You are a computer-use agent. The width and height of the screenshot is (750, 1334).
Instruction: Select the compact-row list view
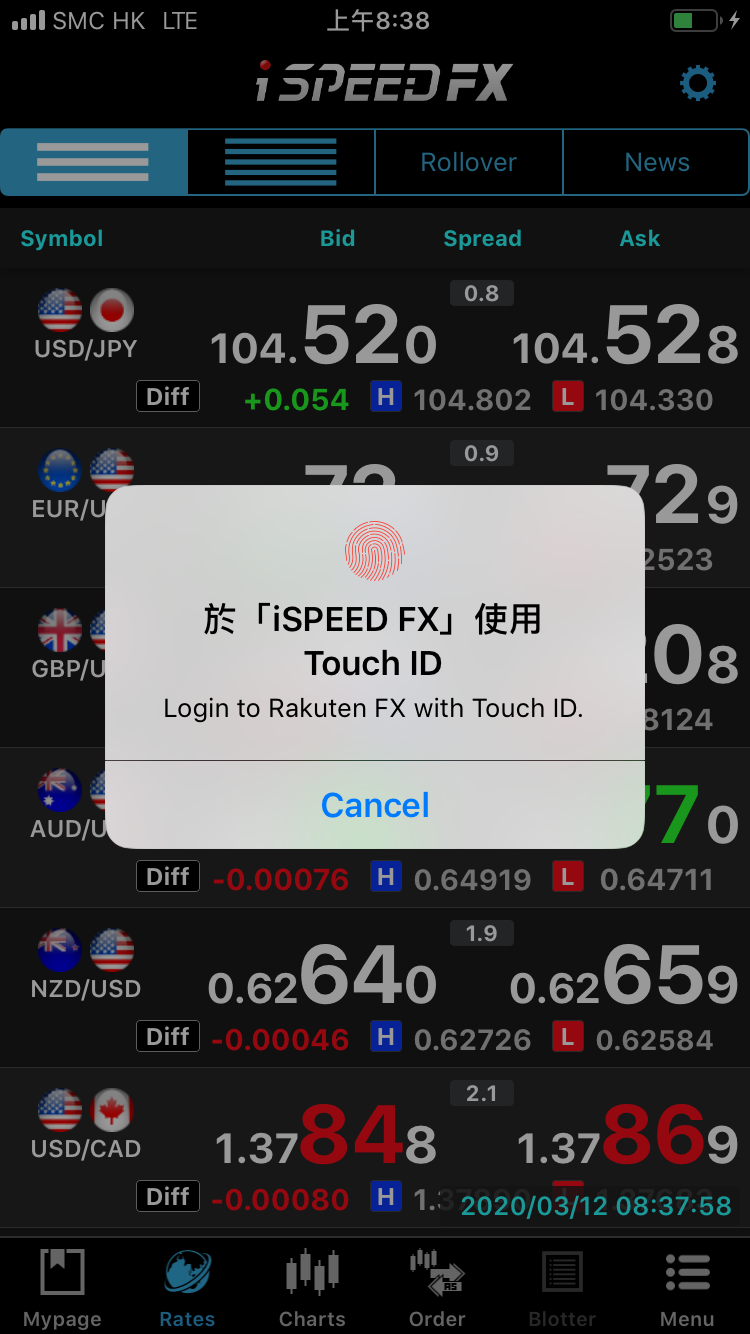pyautogui.click(x=281, y=162)
